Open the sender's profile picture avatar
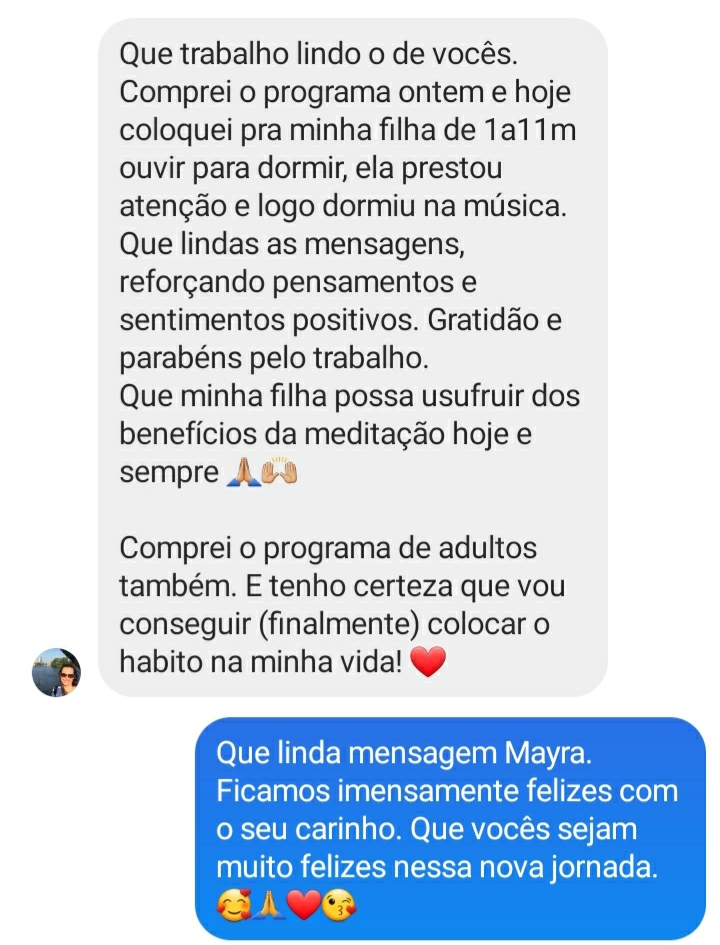720x945 pixels. [56, 672]
